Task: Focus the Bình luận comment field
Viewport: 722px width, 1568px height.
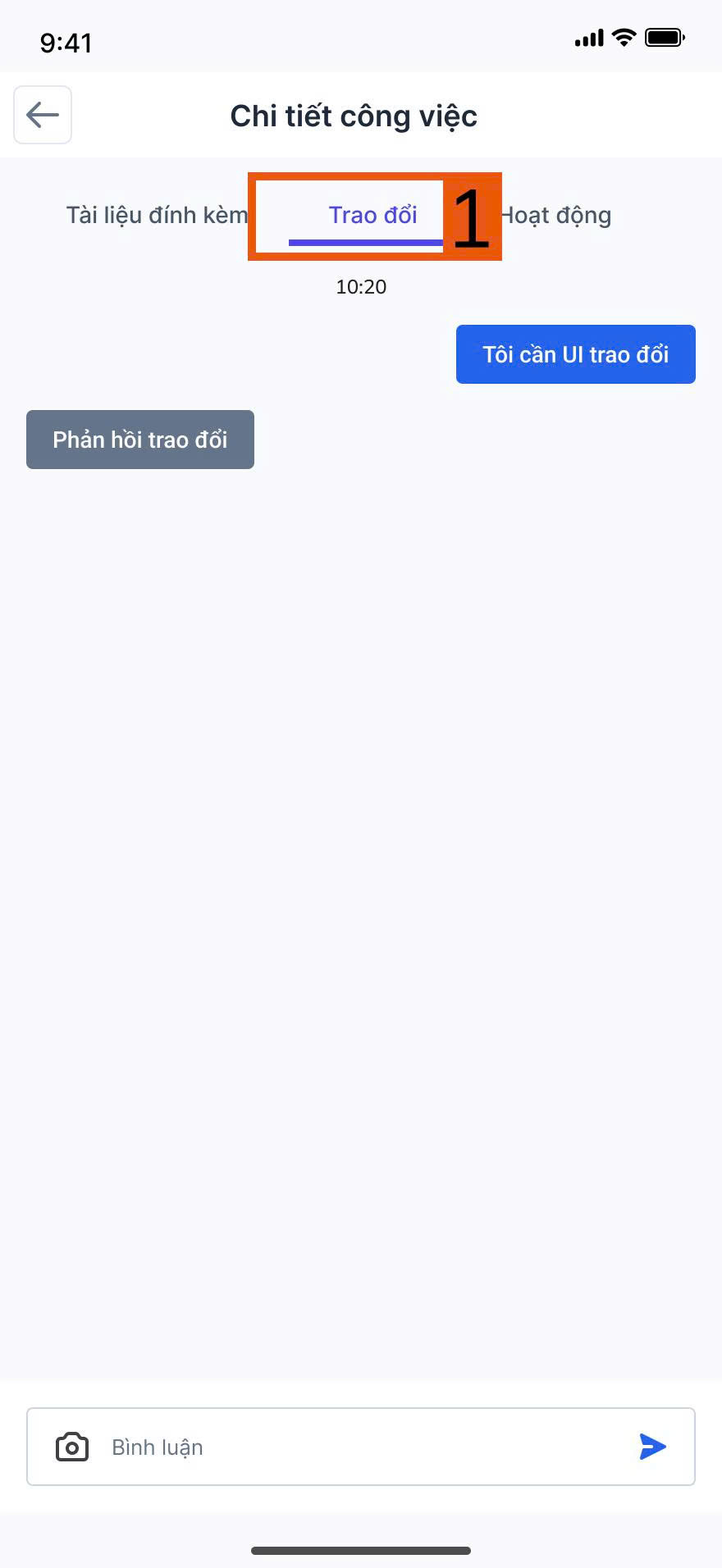Action: [361, 1447]
